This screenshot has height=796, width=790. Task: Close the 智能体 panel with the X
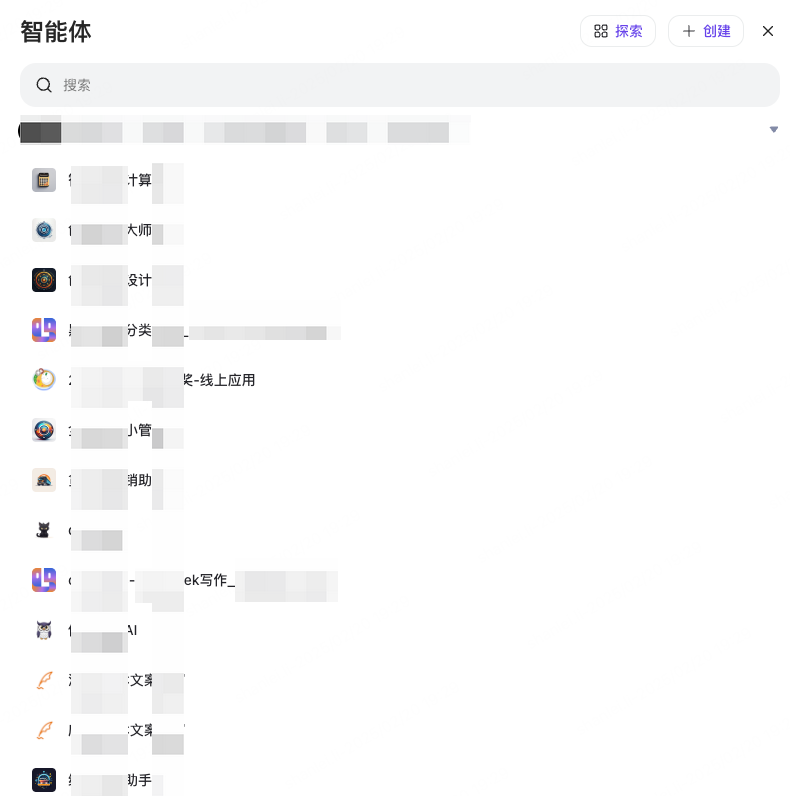(768, 31)
